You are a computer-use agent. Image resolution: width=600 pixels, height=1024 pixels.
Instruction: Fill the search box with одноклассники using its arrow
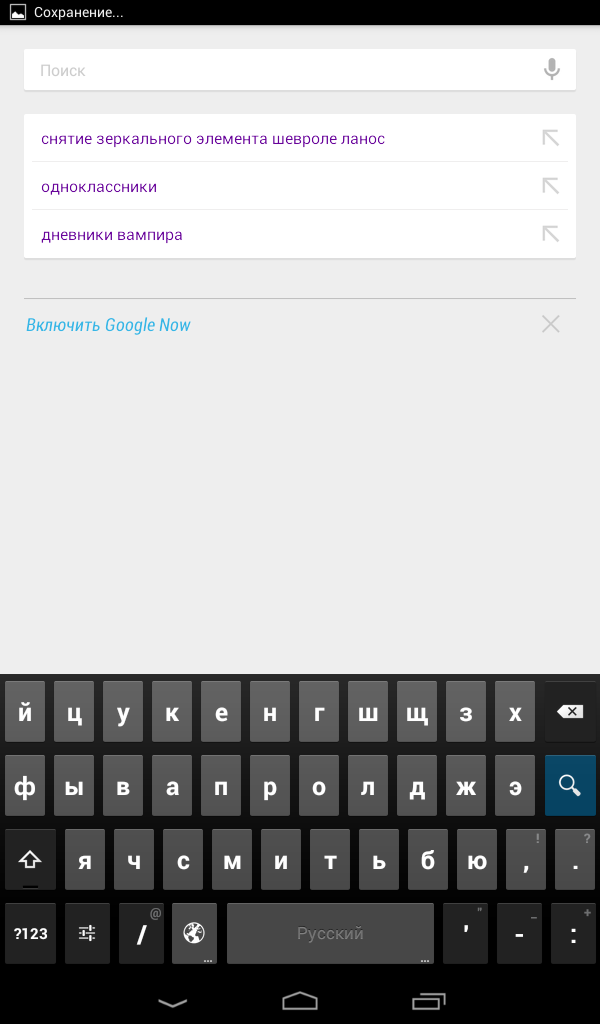[550, 186]
